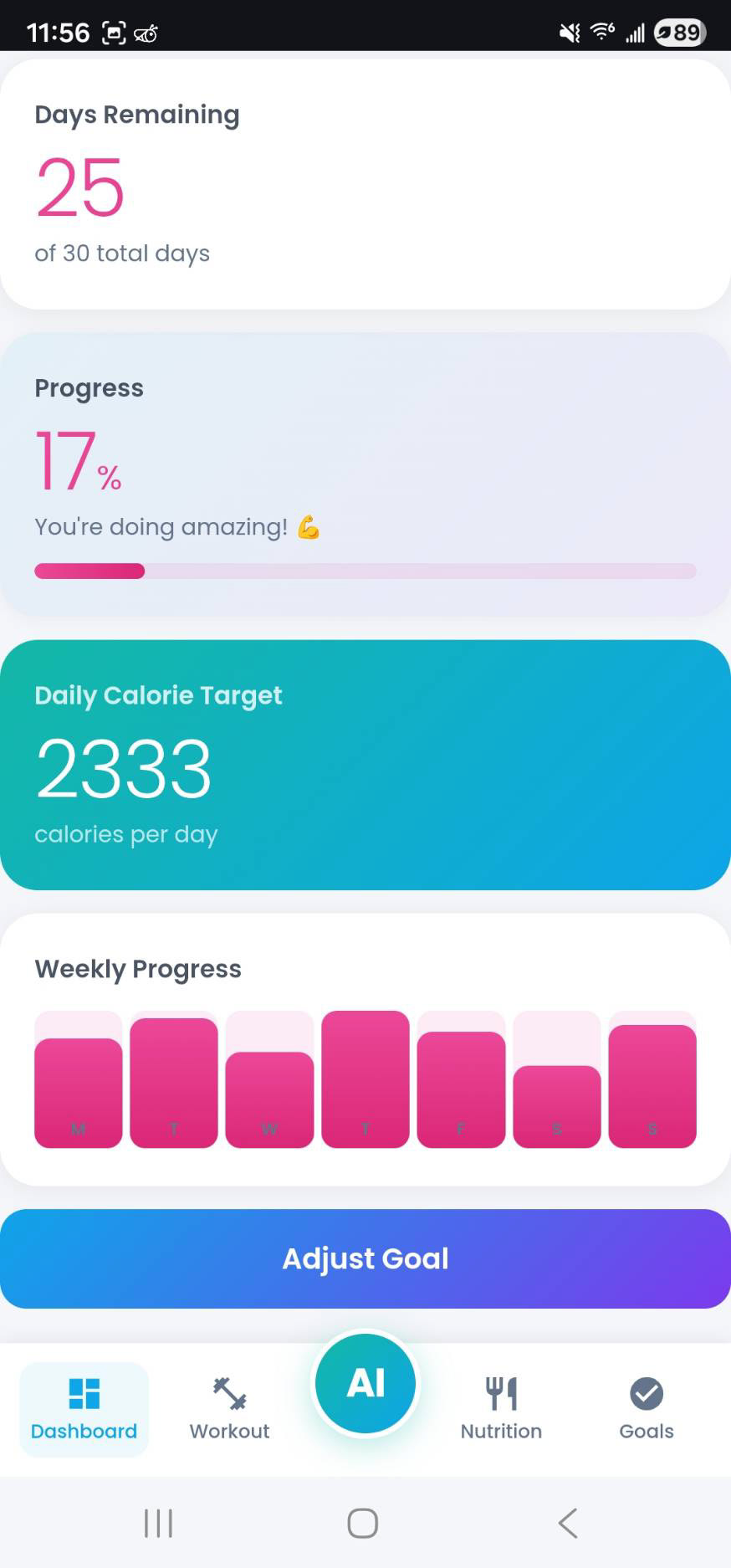Image resolution: width=731 pixels, height=1568 pixels.
Task: Switch to the Nutrition tab
Action: 501,1409
